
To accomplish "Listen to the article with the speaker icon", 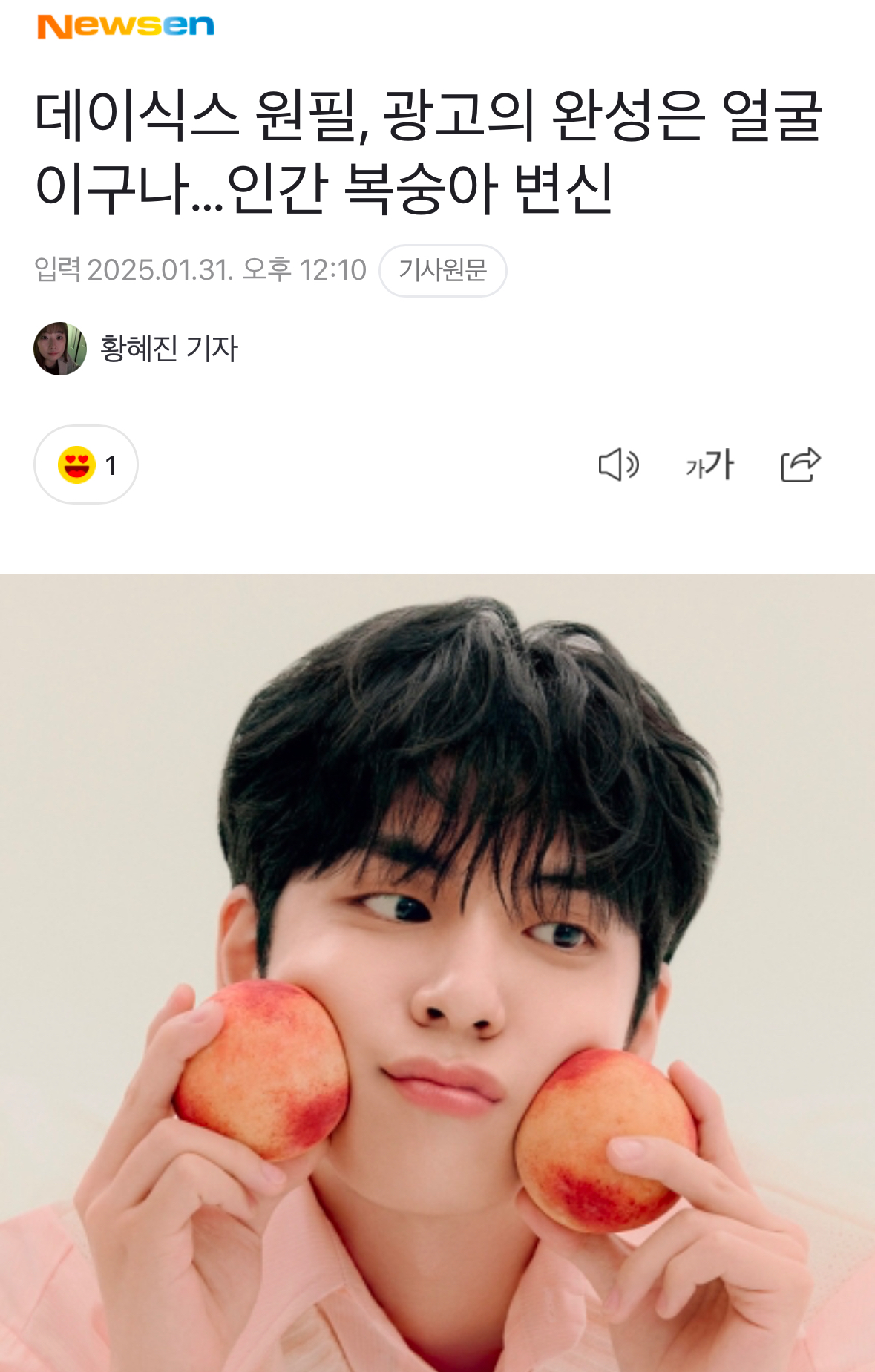I will (618, 465).
